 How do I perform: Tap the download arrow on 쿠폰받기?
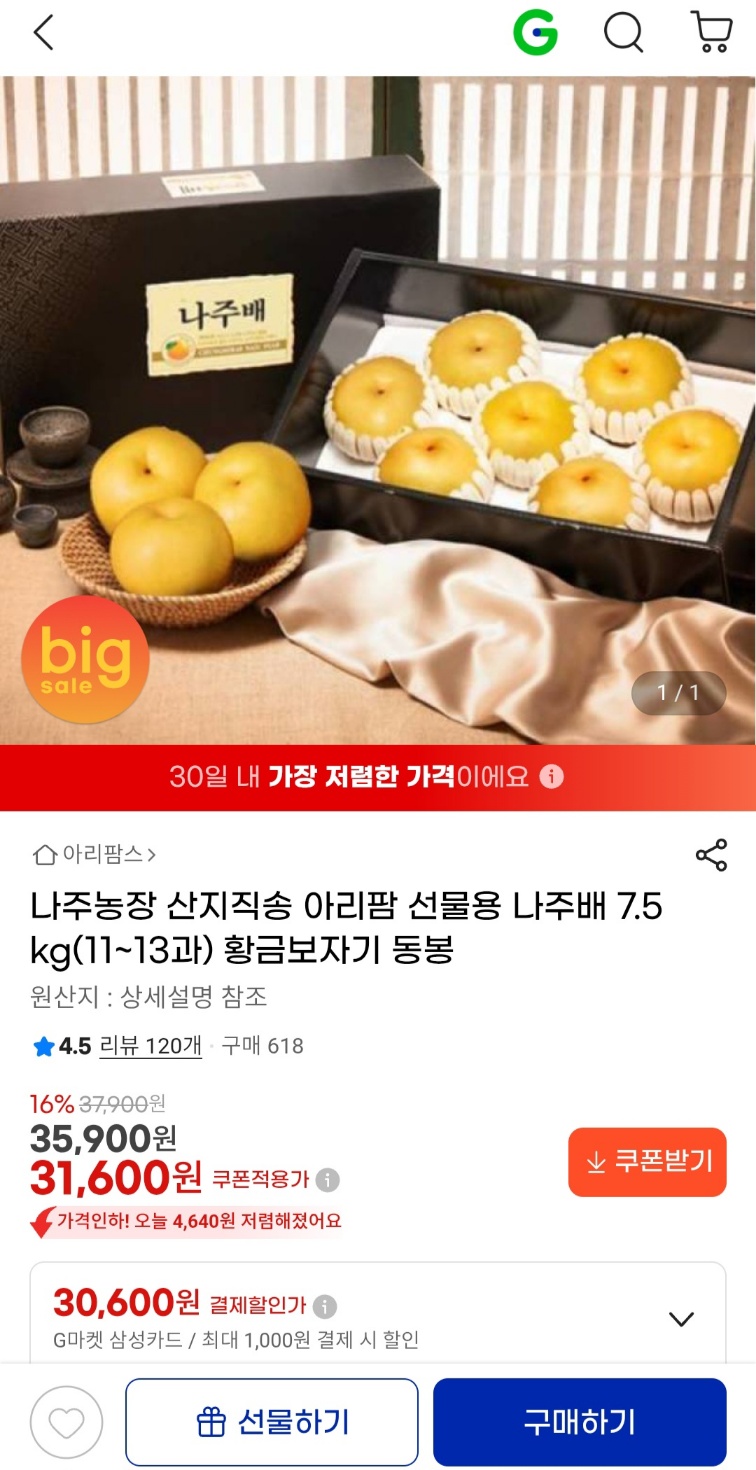pyautogui.click(x=595, y=1162)
